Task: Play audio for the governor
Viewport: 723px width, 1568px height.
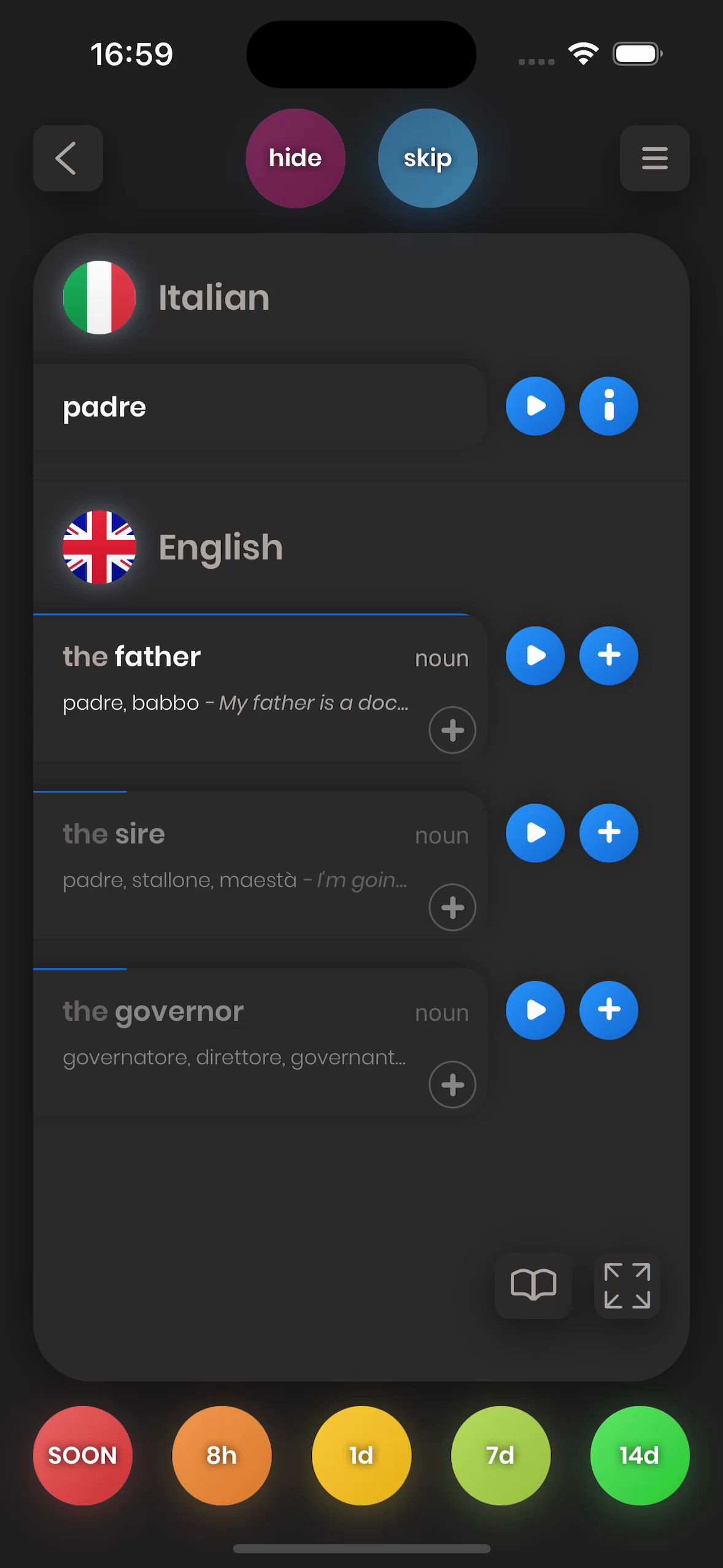Action: coord(535,1010)
